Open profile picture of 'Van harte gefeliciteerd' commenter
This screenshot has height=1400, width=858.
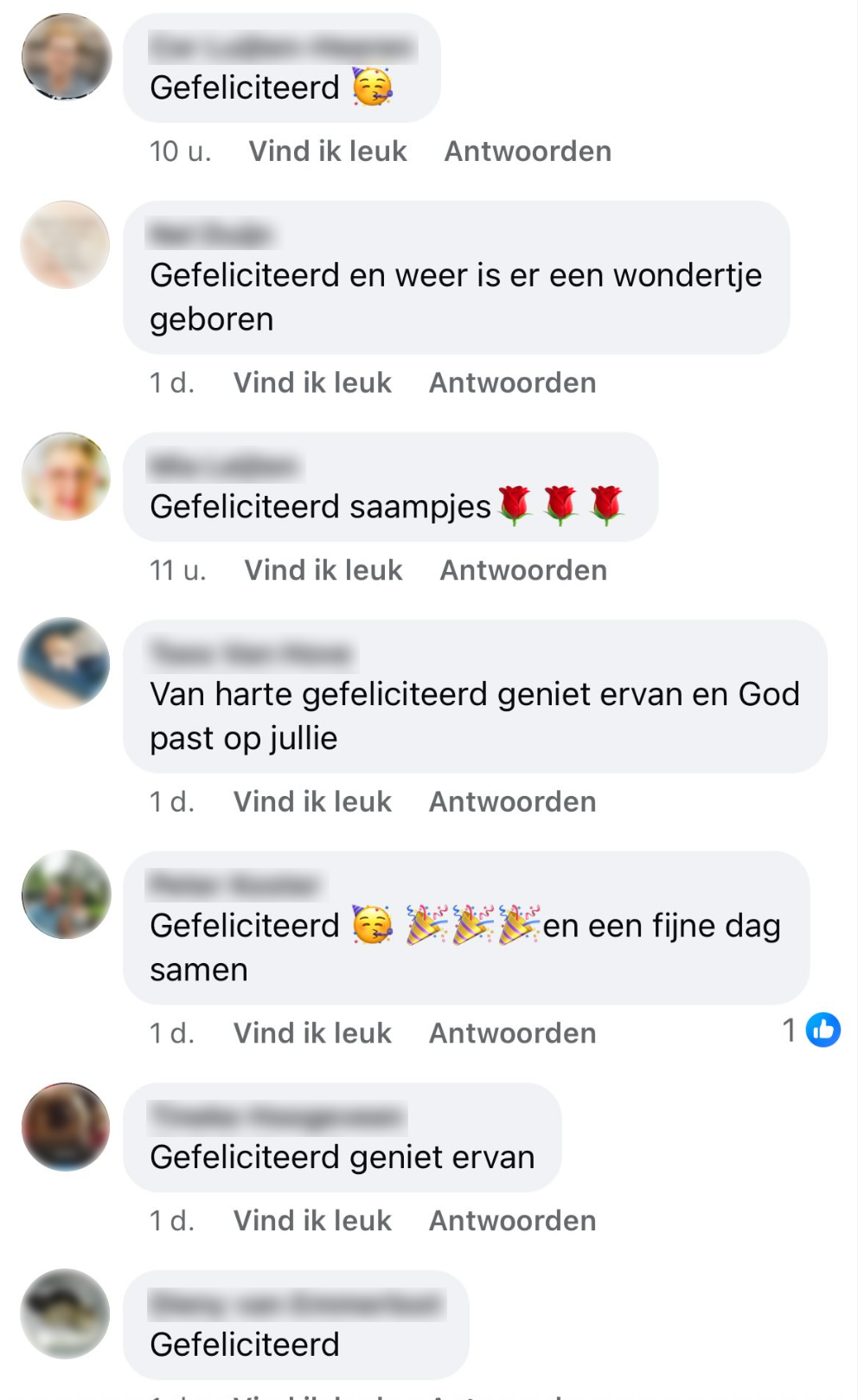tap(65, 664)
